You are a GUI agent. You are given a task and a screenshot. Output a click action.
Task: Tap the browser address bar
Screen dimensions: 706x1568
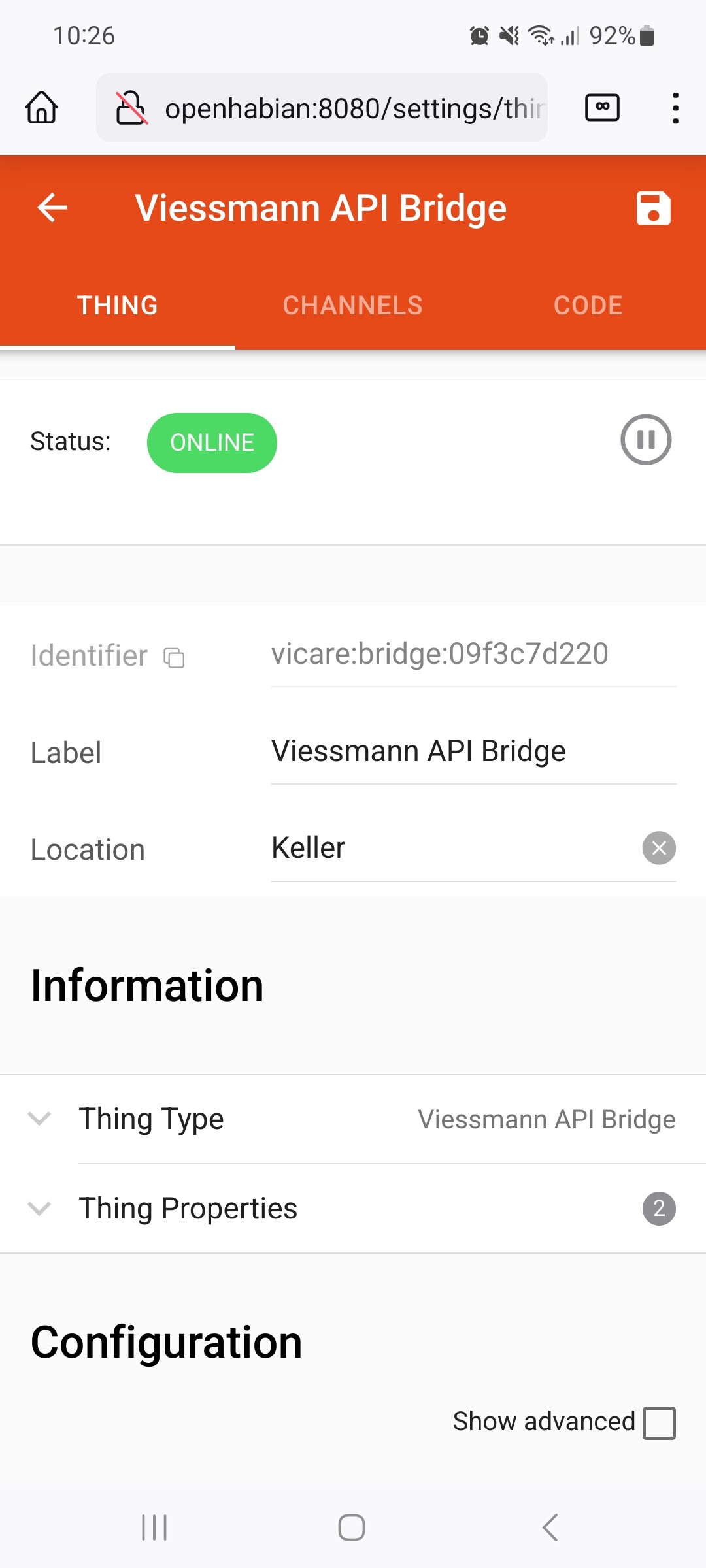pyautogui.click(x=353, y=108)
